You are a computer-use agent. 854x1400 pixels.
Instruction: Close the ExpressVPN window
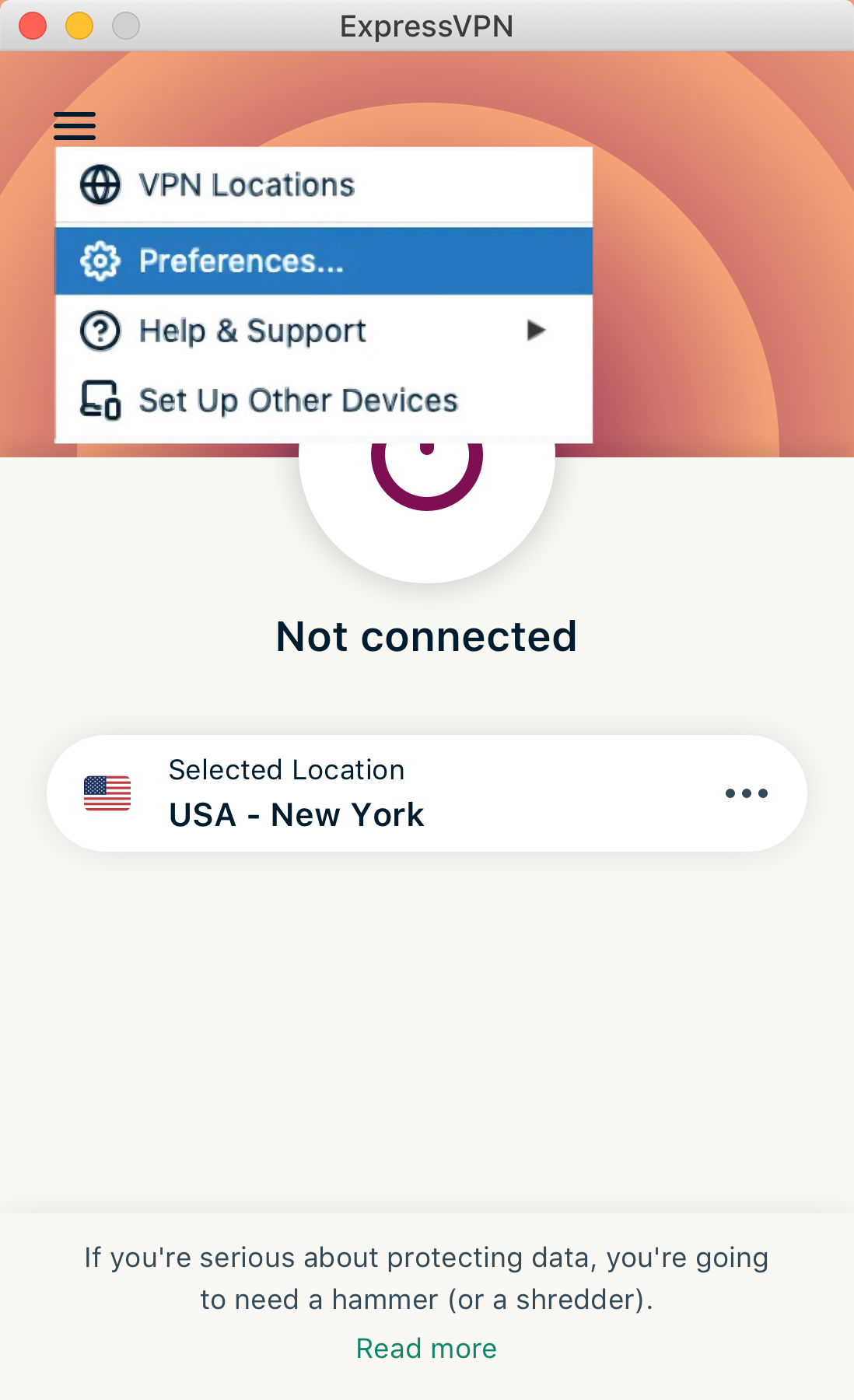click(x=33, y=26)
